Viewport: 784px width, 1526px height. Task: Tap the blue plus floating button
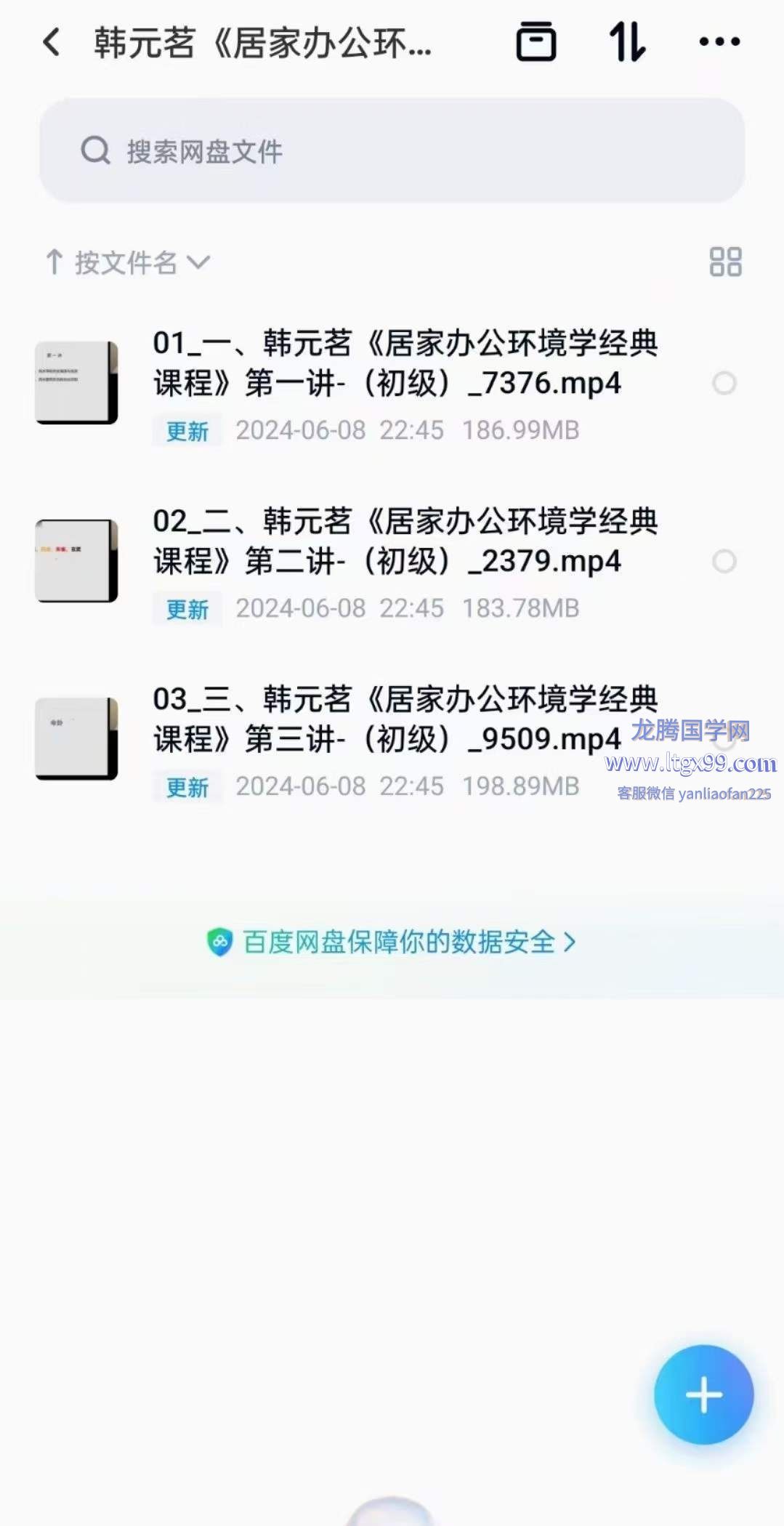click(703, 1394)
